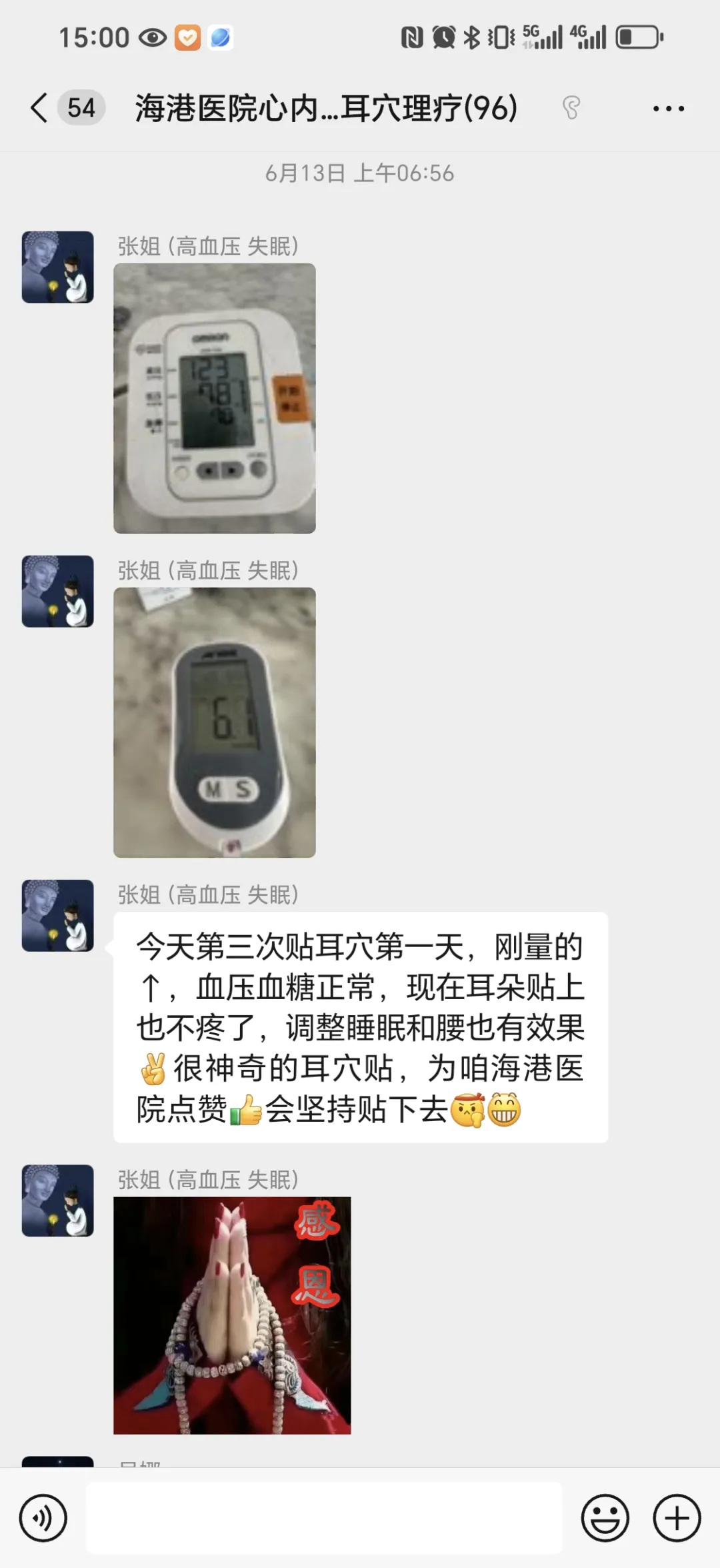Switch to voice message input
This screenshot has height=1568, width=720.
pyautogui.click(x=43, y=1519)
